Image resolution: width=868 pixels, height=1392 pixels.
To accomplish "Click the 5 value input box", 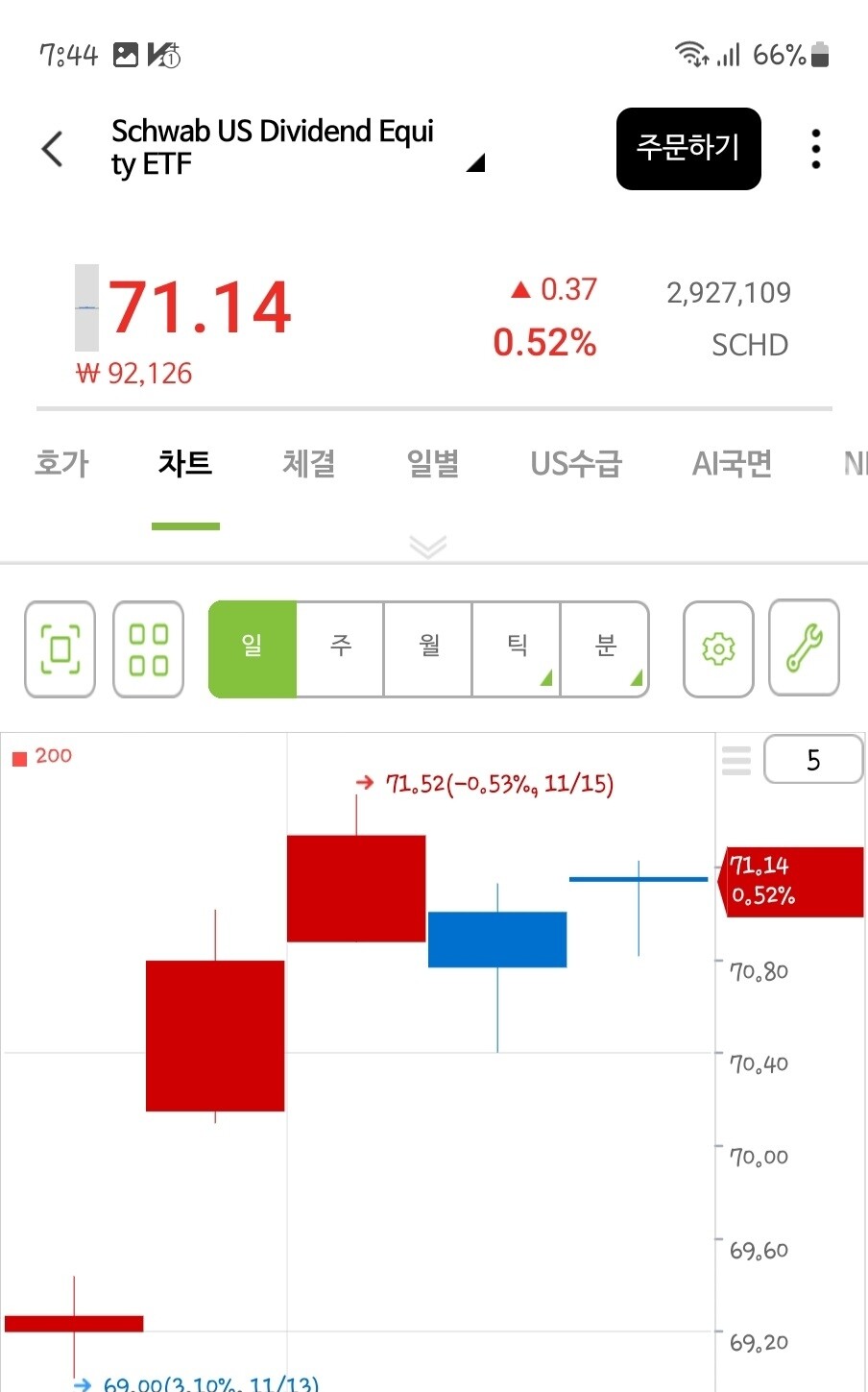I will pyautogui.click(x=813, y=760).
